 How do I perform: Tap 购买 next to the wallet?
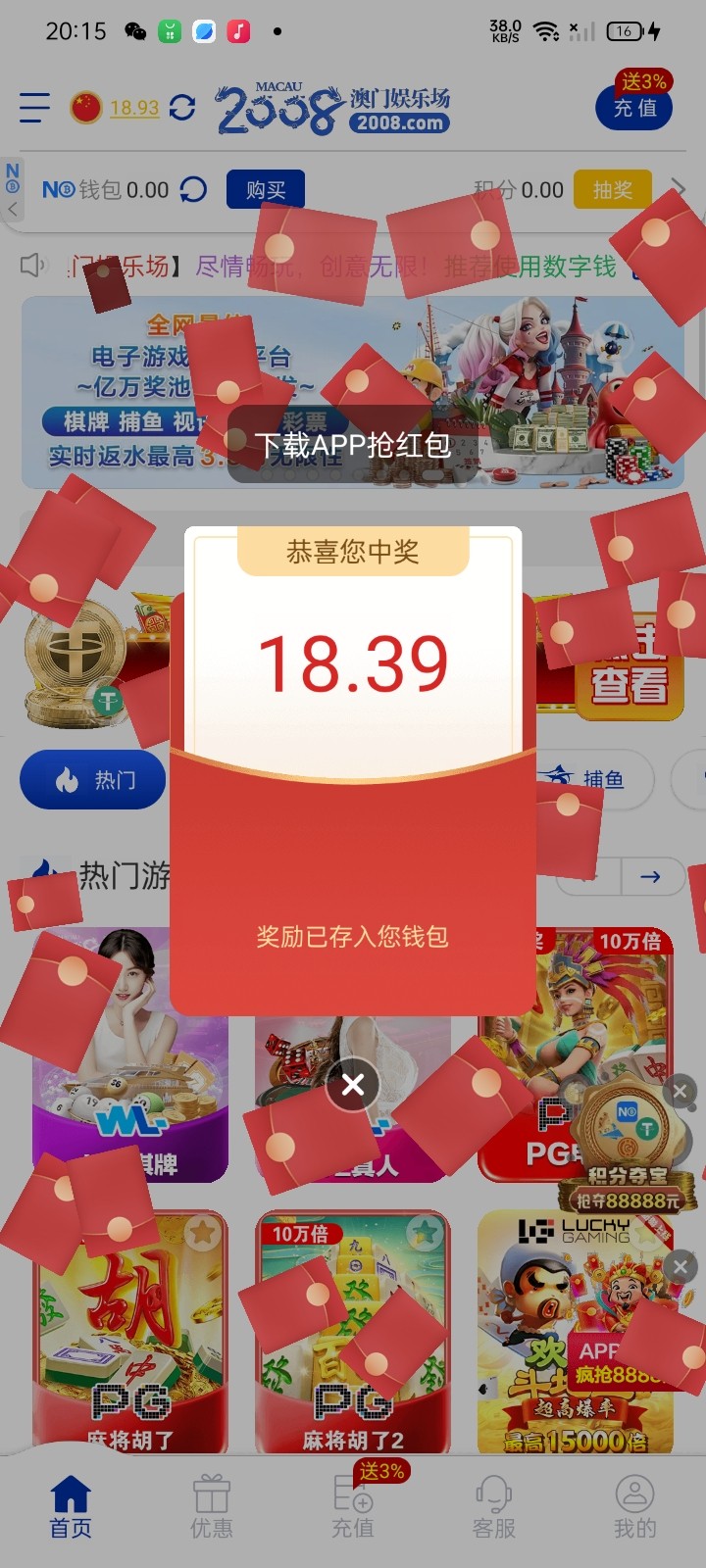click(266, 189)
